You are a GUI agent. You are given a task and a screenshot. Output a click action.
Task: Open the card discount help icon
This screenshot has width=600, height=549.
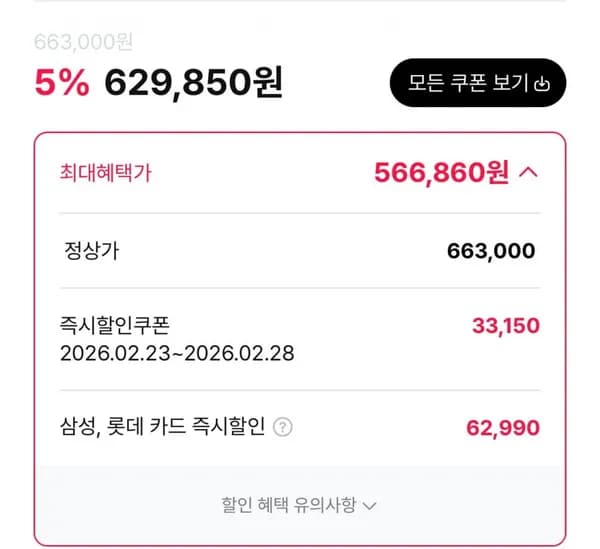pos(283,428)
